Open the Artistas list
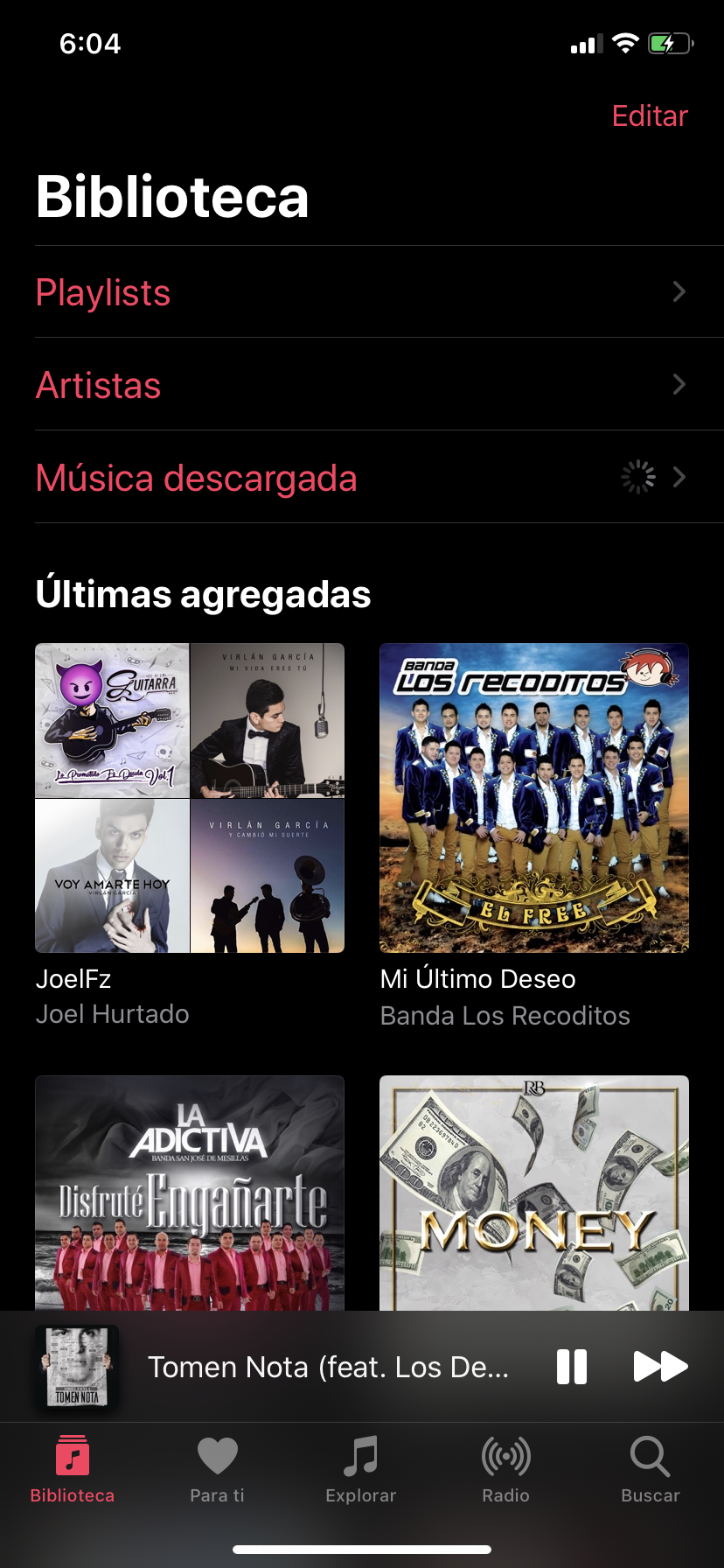The height and width of the screenshot is (1568, 724). [x=361, y=385]
